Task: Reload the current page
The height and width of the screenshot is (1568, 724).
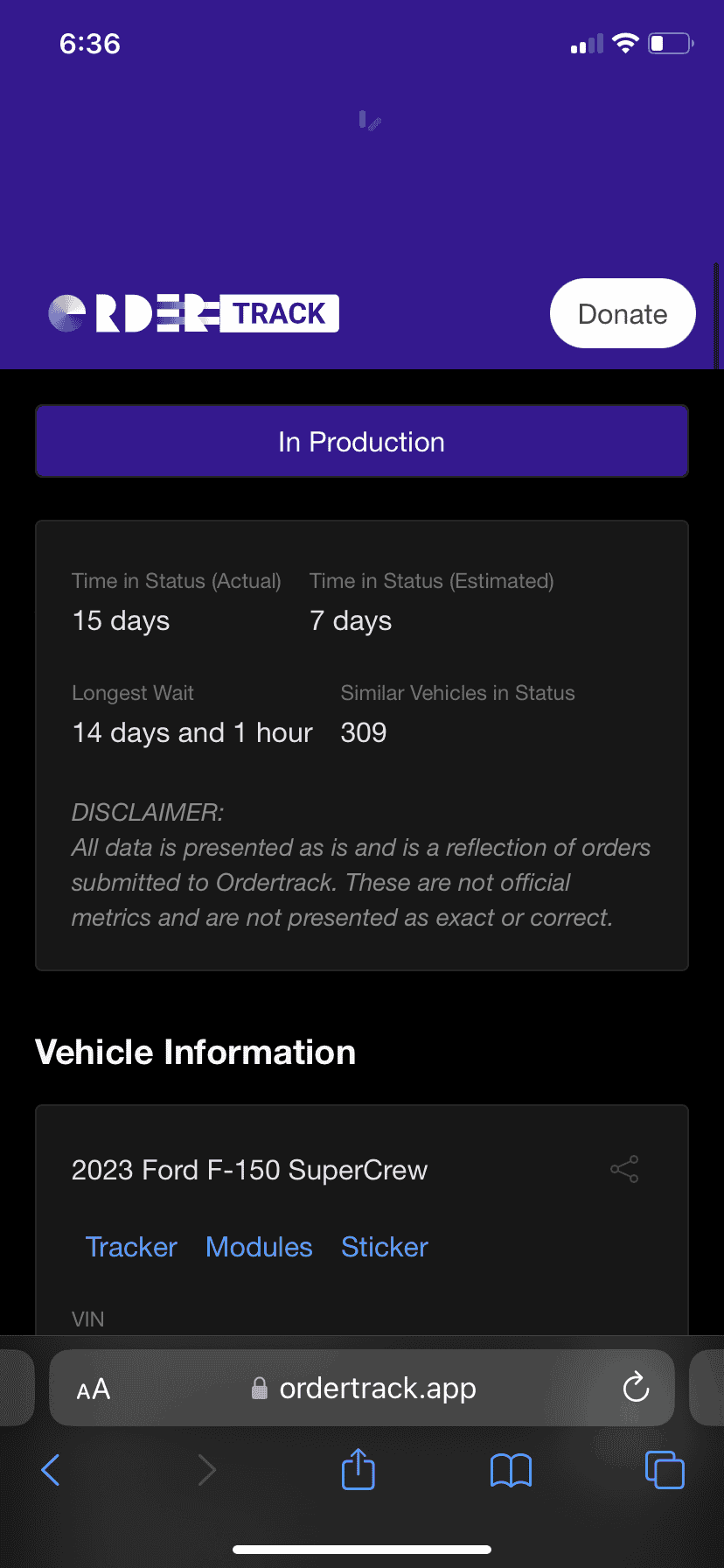Action: tap(636, 1388)
